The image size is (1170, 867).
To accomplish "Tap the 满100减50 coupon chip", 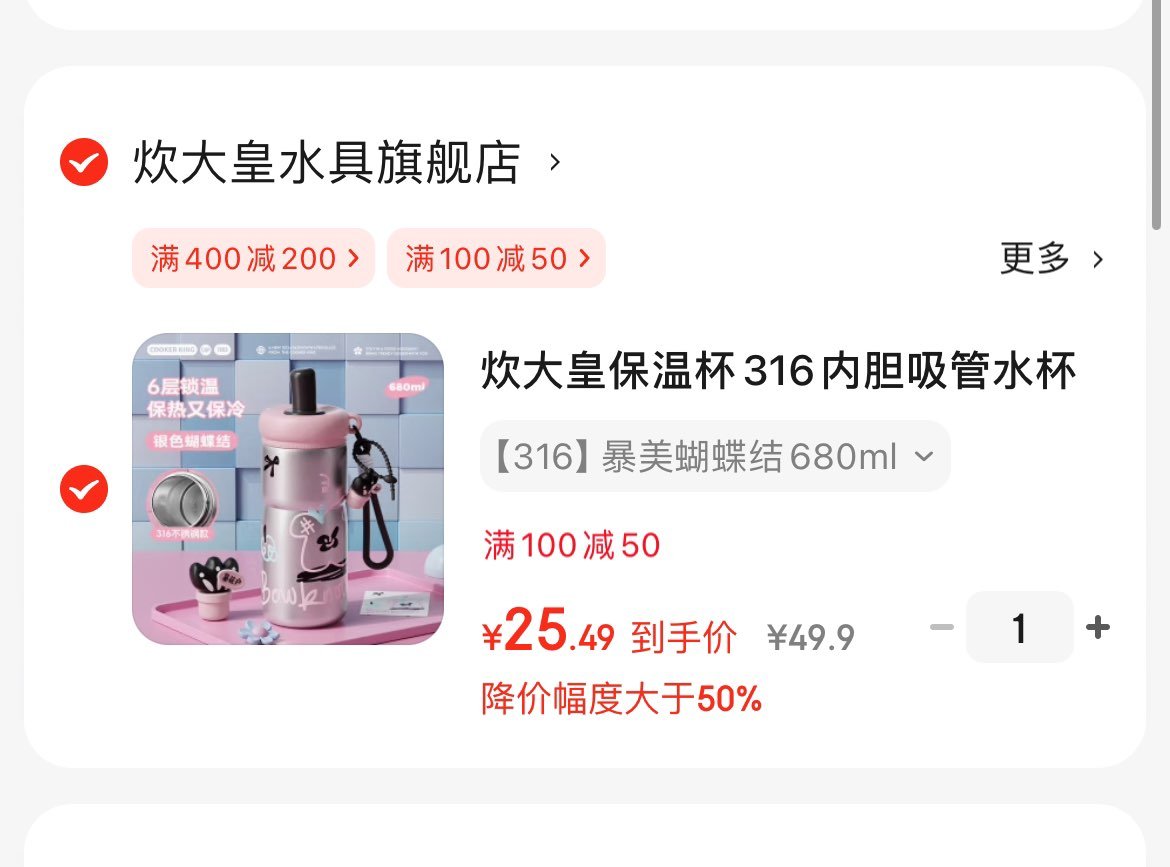I will click(x=496, y=259).
